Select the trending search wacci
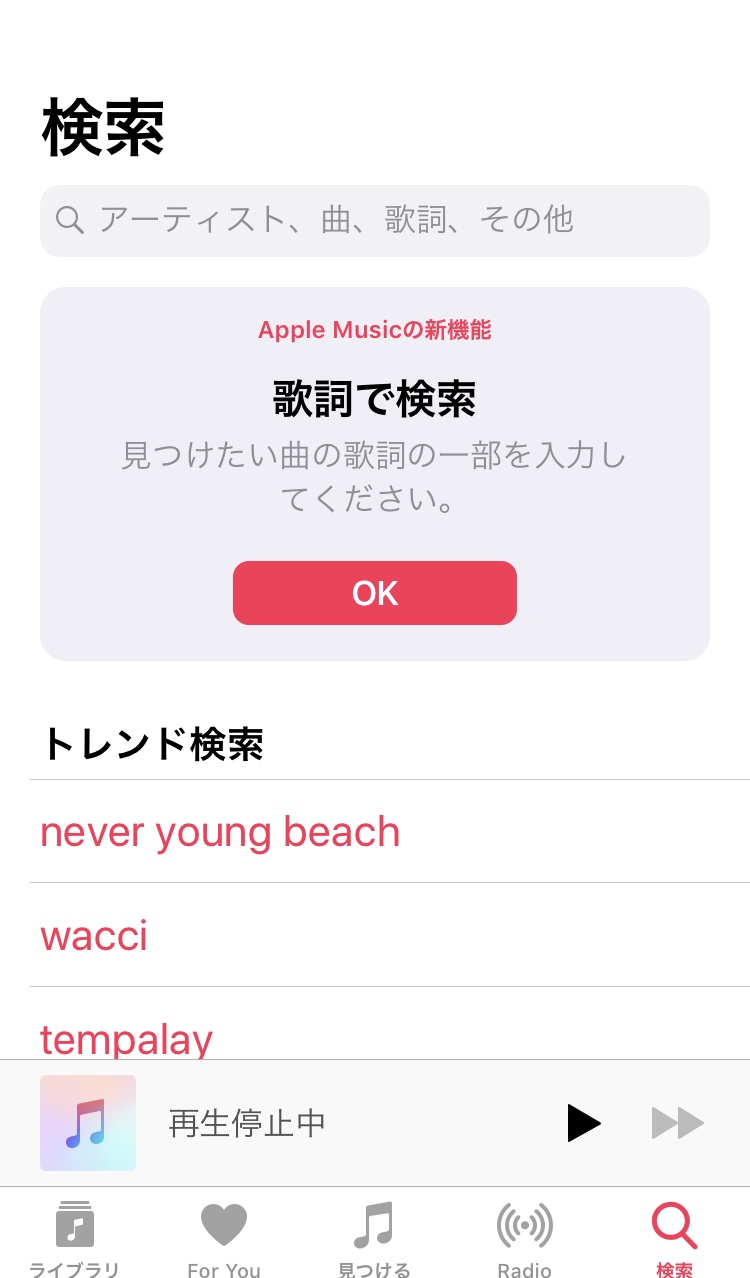 pos(94,936)
